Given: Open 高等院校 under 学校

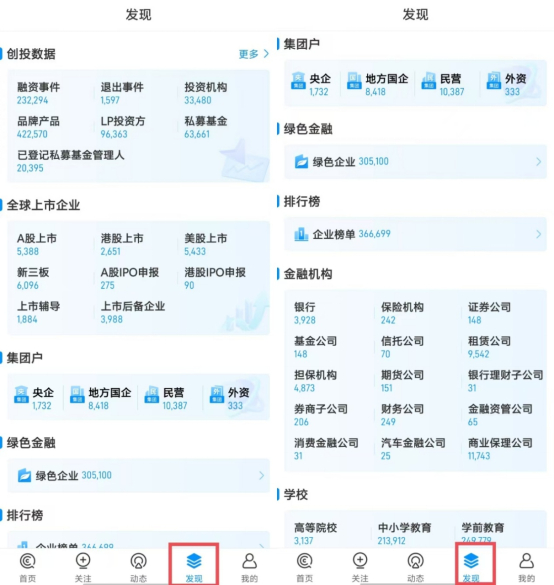Looking at the screenshot, I should 315,534.
